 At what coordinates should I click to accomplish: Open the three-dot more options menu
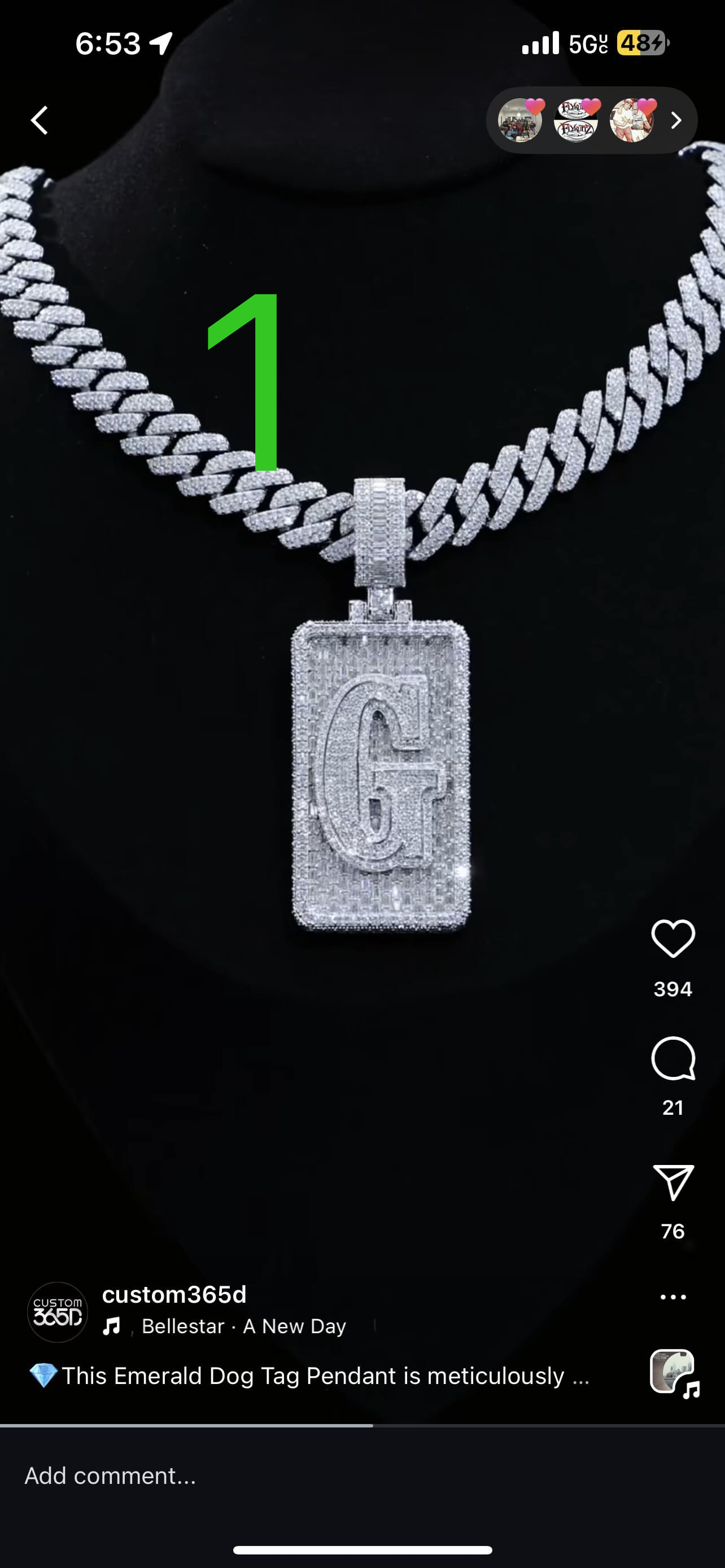click(672, 1297)
